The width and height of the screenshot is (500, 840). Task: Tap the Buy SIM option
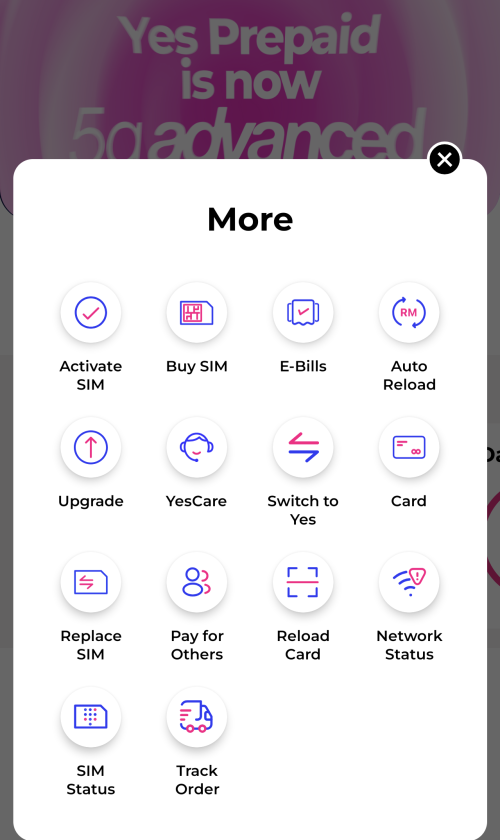pos(197,312)
